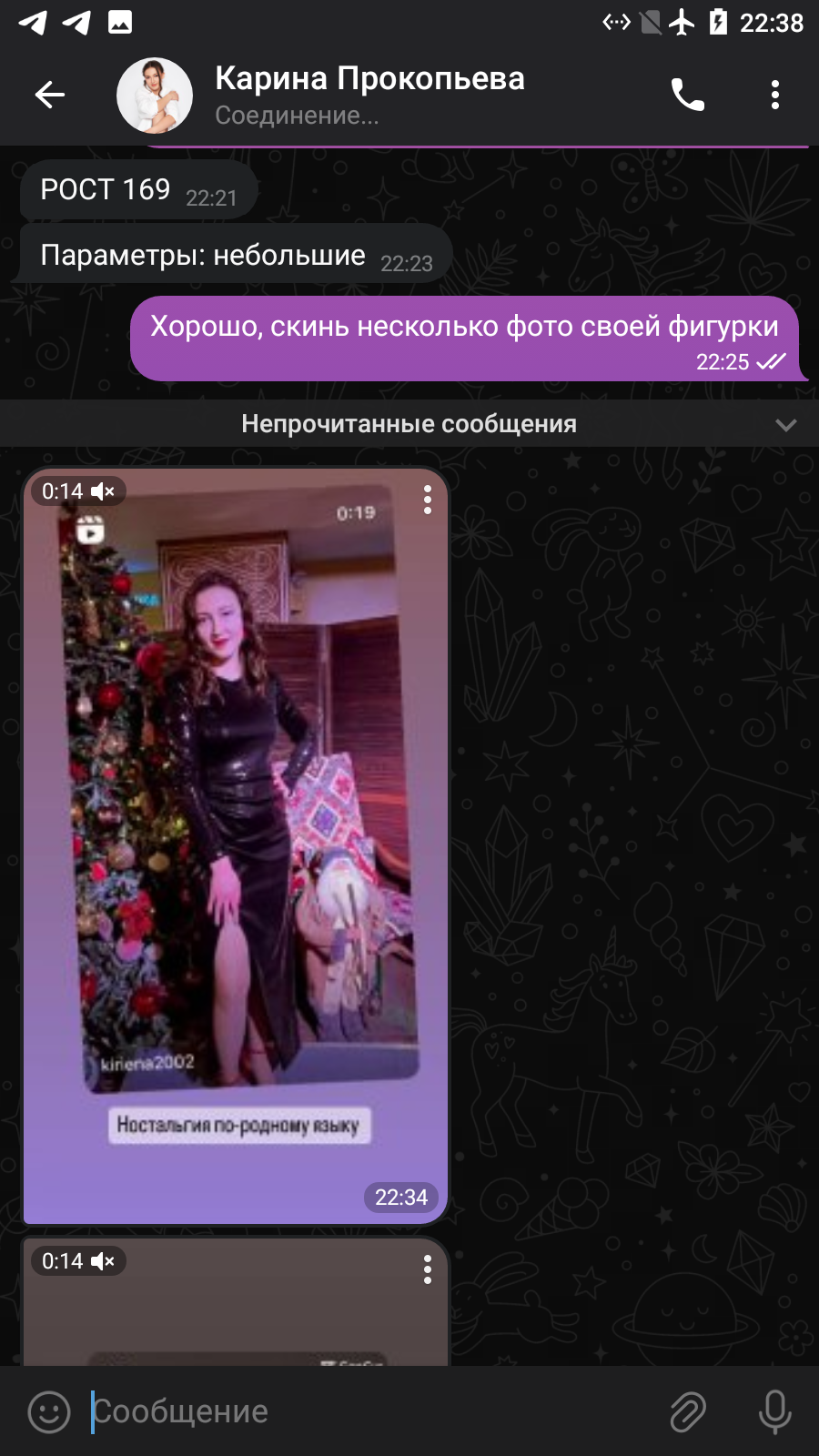Jump down via unread messages chevron
Image resolution: width=819 pixels, height=1456 pixels.
(786, 424)
